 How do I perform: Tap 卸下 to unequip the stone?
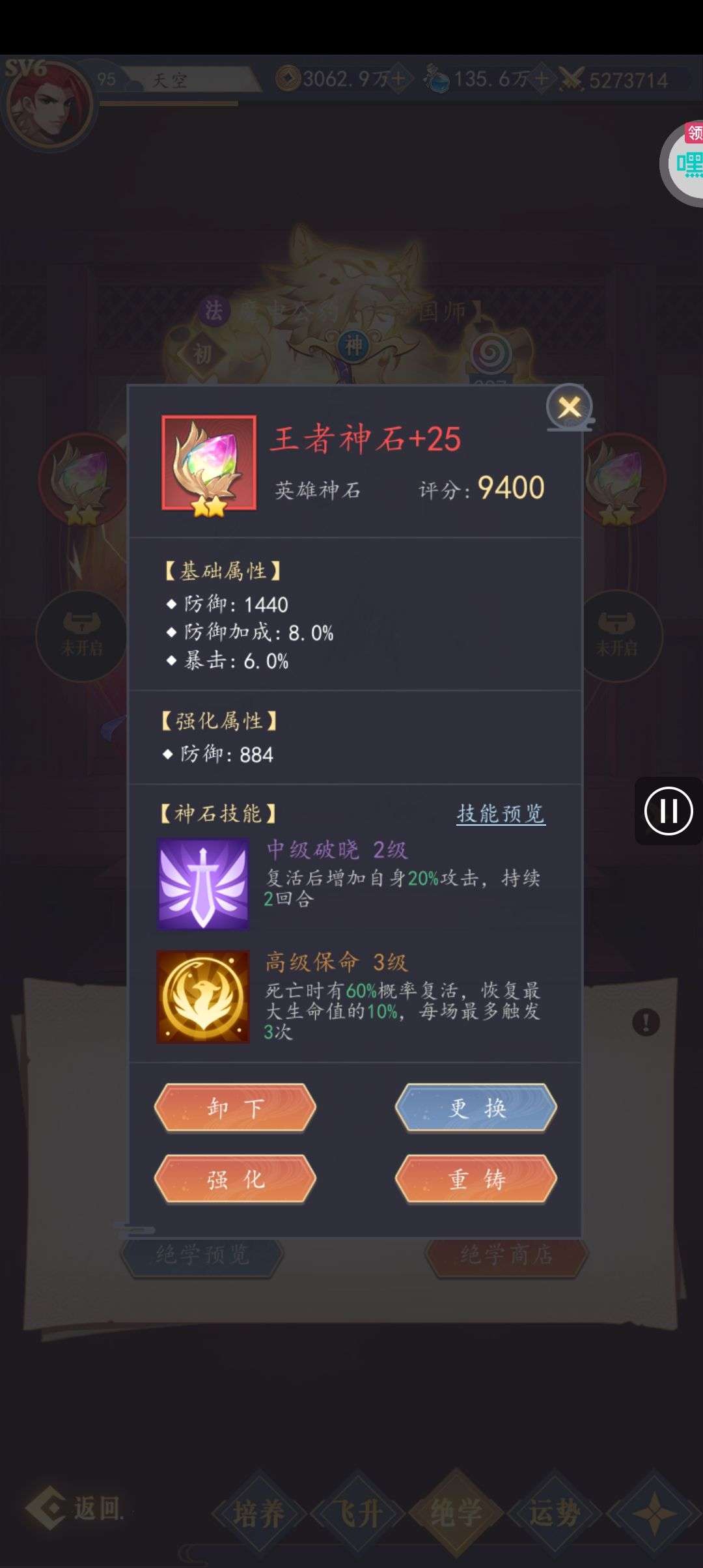(x=235, y=1108)
